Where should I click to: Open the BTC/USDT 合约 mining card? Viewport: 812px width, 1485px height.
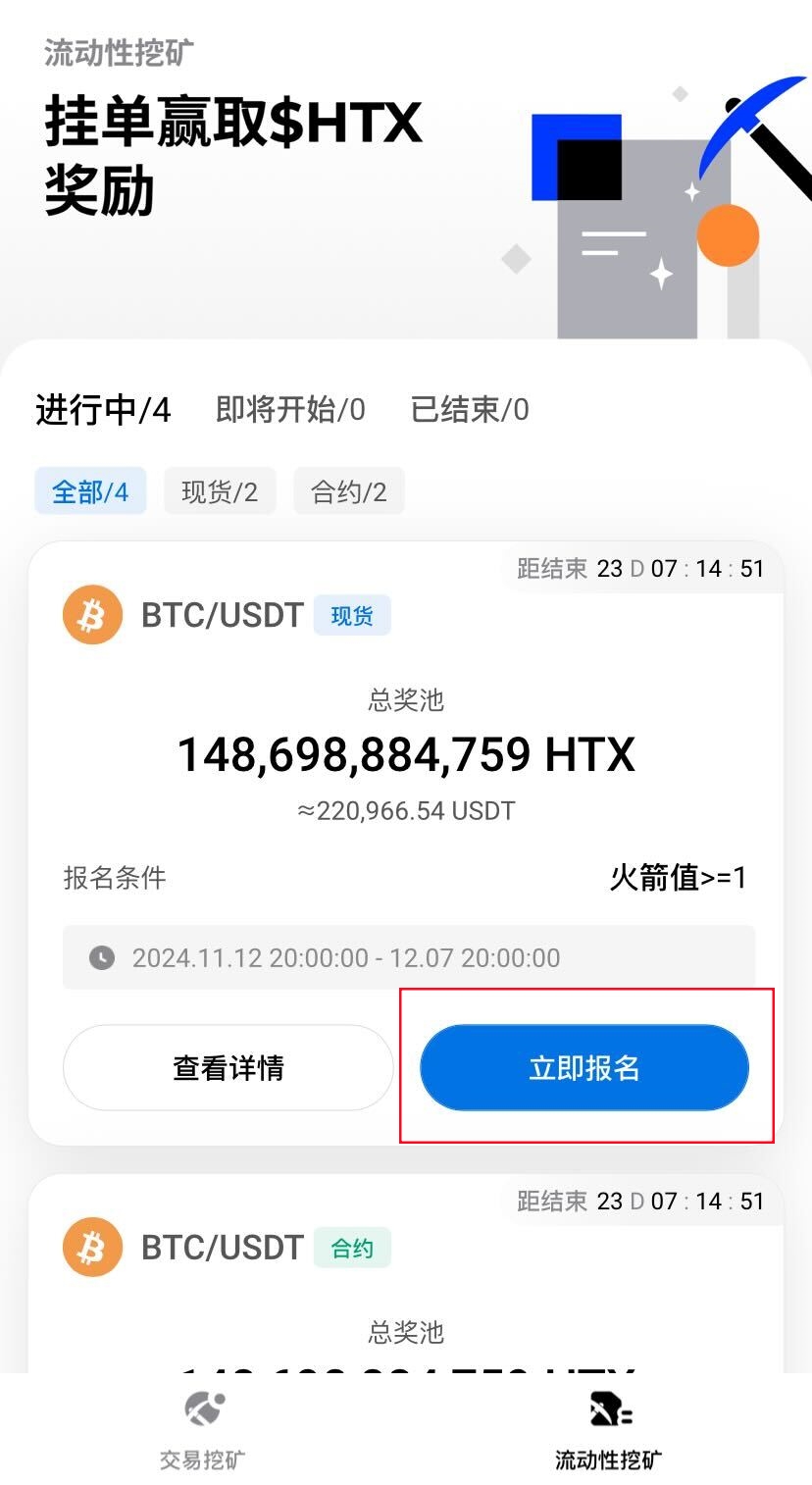[x=406, y=1275]
